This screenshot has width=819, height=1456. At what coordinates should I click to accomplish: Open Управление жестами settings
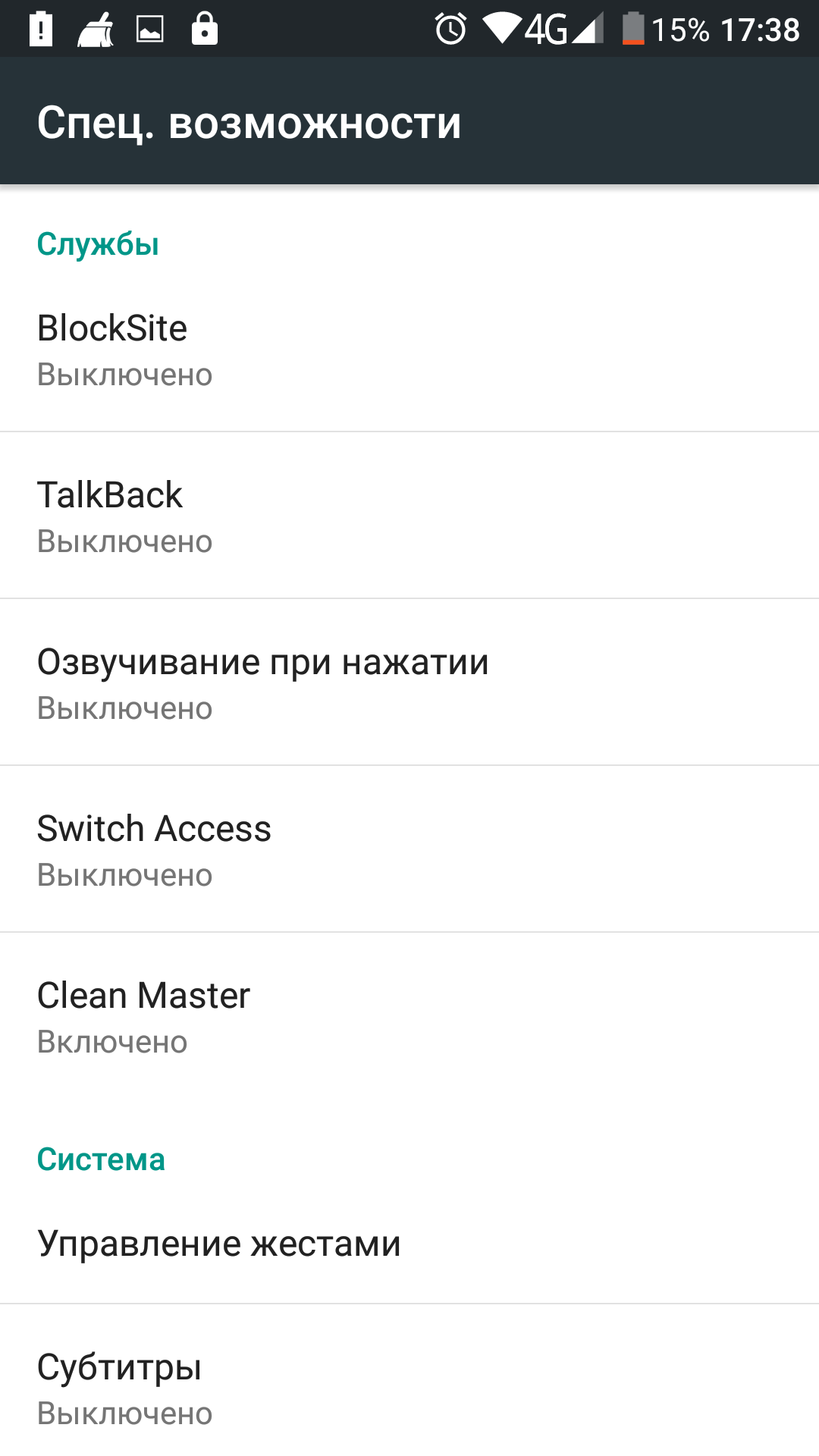(409, 1244)
